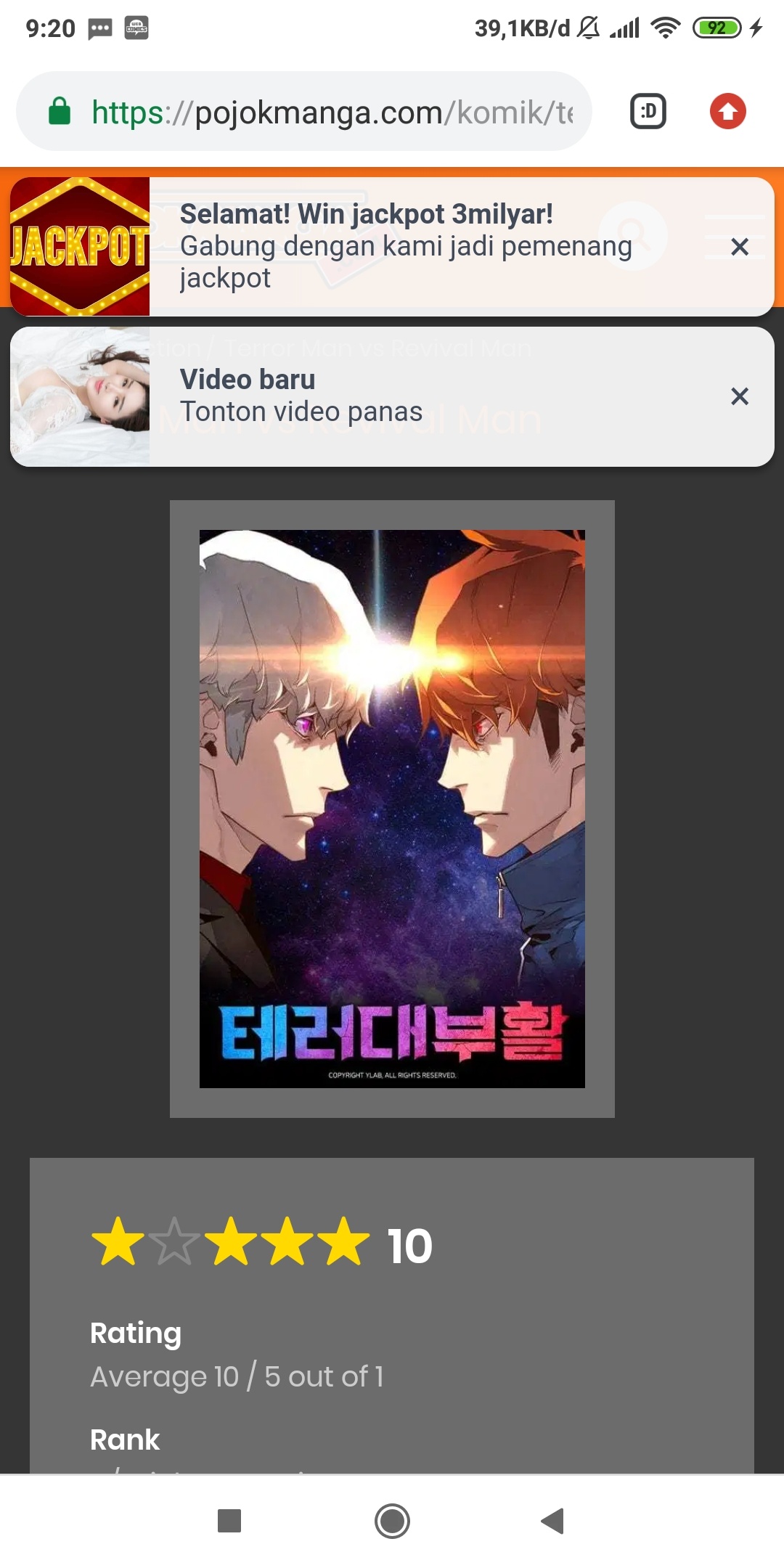Screen dimensions: 784x1568
Task: Close the Video baru notification
Action: tap(740, 396)
